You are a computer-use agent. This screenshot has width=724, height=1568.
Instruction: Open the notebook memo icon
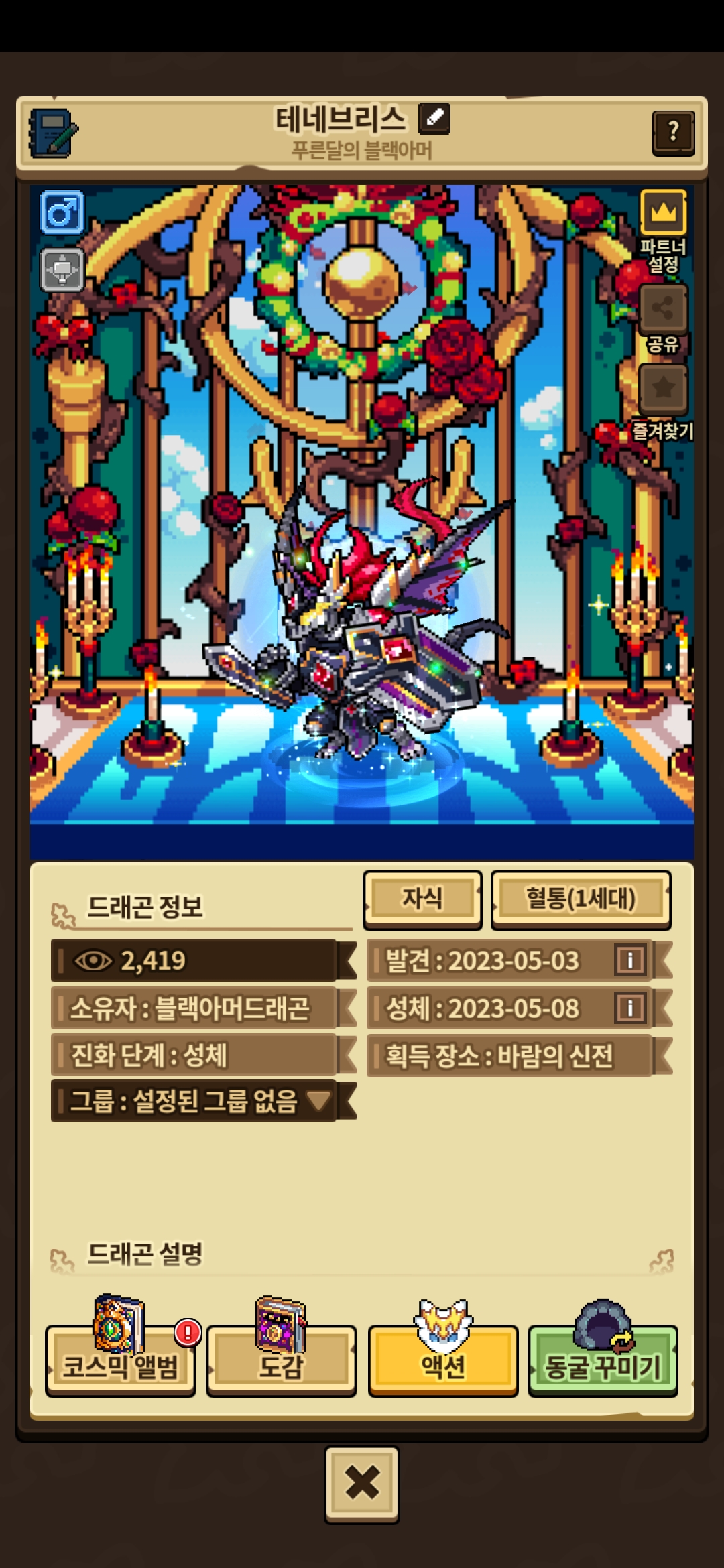[53, 133]
